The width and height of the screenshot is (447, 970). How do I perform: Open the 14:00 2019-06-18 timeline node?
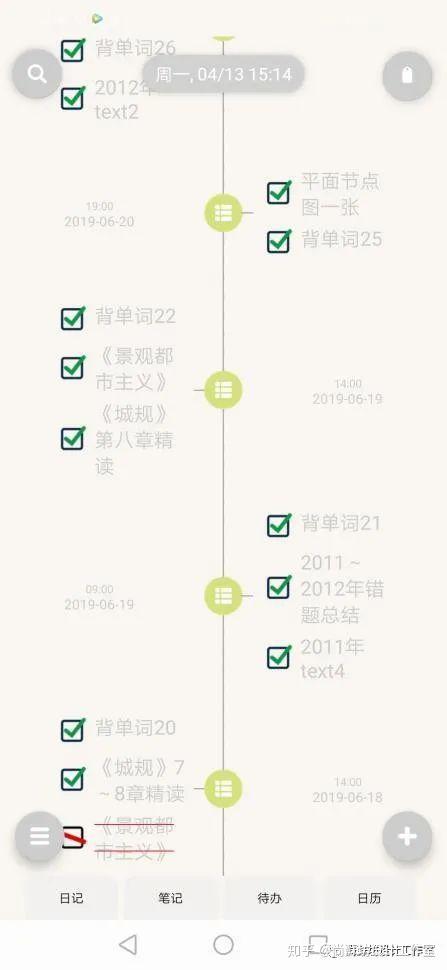tap(223, 788)
